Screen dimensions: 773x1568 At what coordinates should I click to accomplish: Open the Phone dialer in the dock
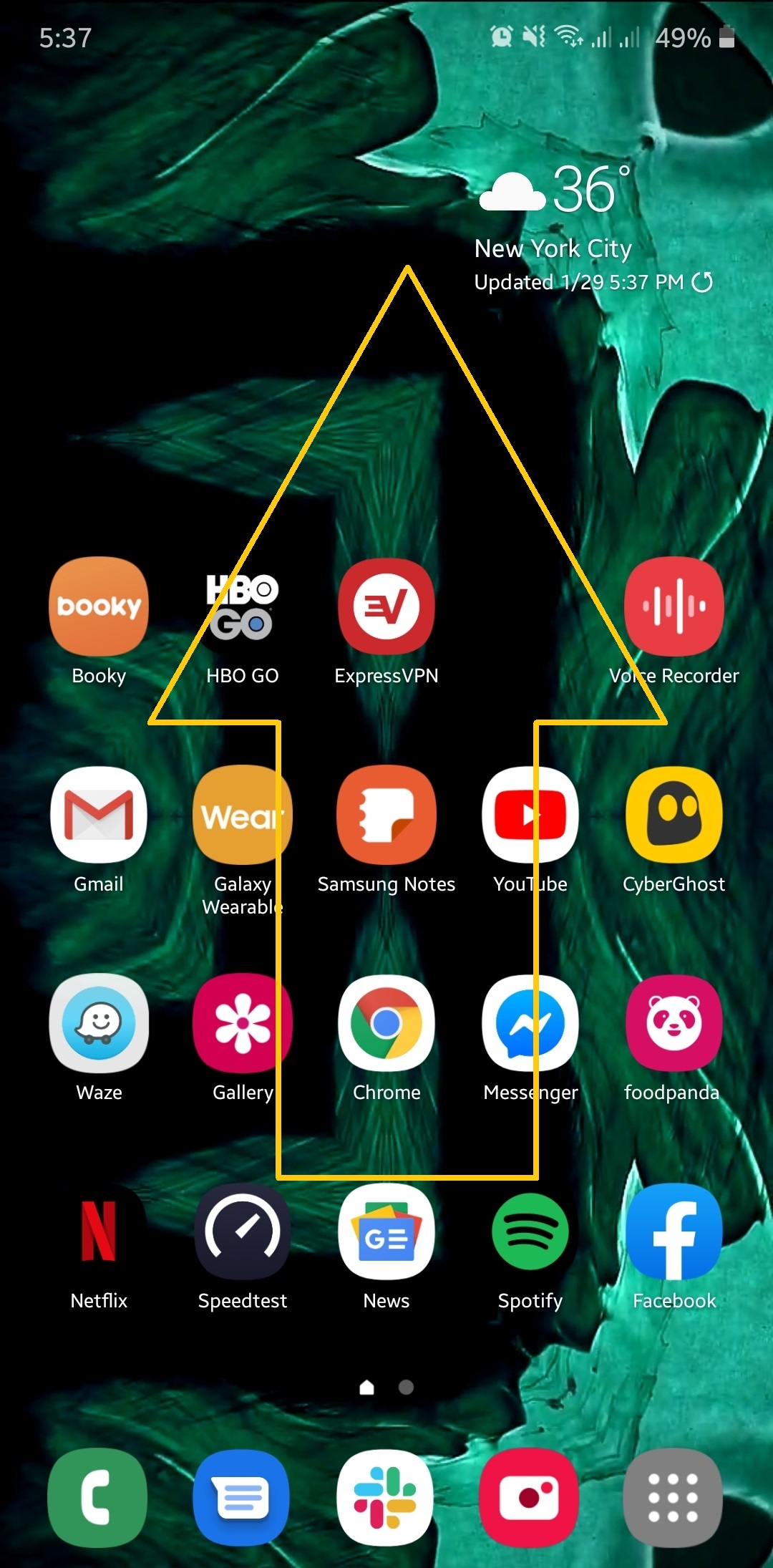coord(97,1498)
